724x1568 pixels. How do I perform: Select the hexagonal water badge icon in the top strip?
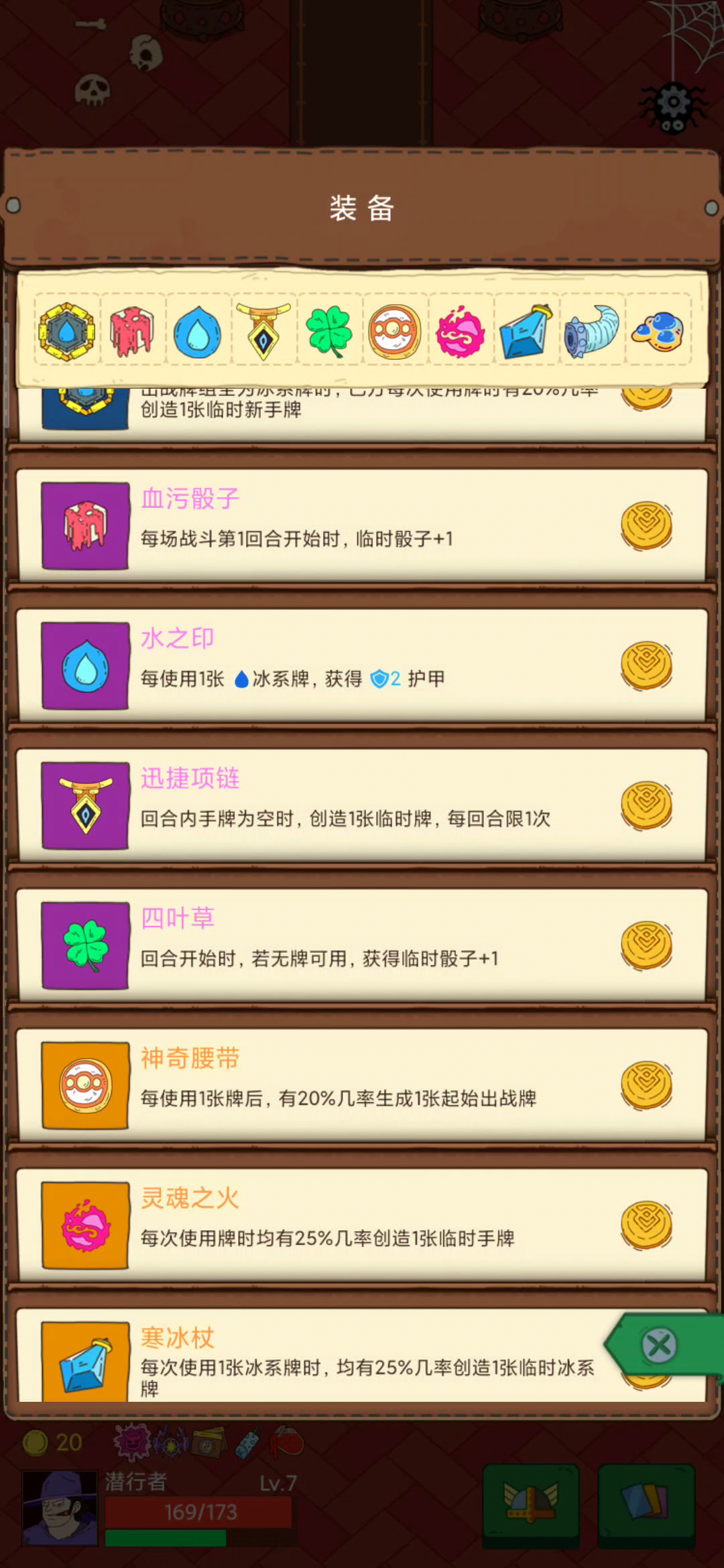66,332
